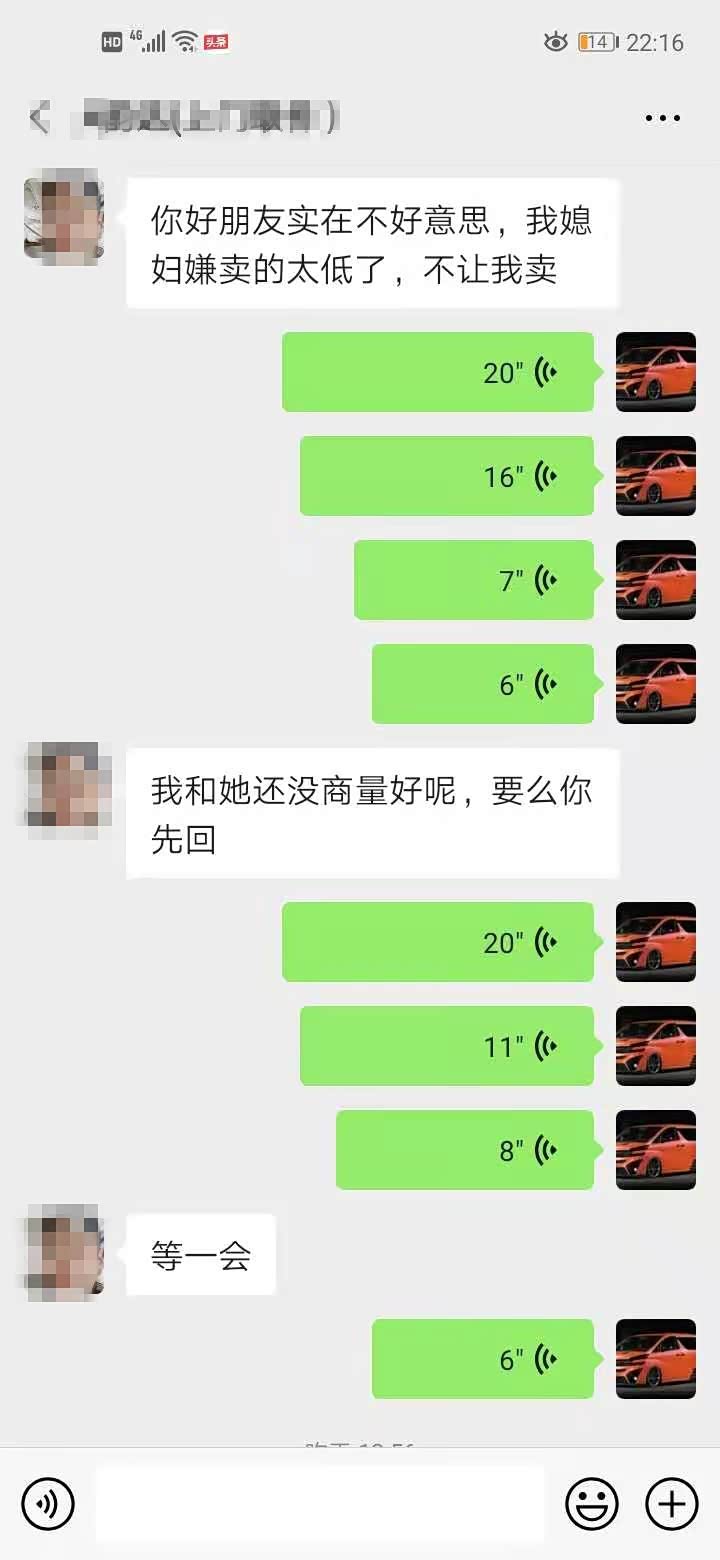Open contact's avatar beside the 等一会 message
Screen dimensions: 720x1560
coord(63,1254)
